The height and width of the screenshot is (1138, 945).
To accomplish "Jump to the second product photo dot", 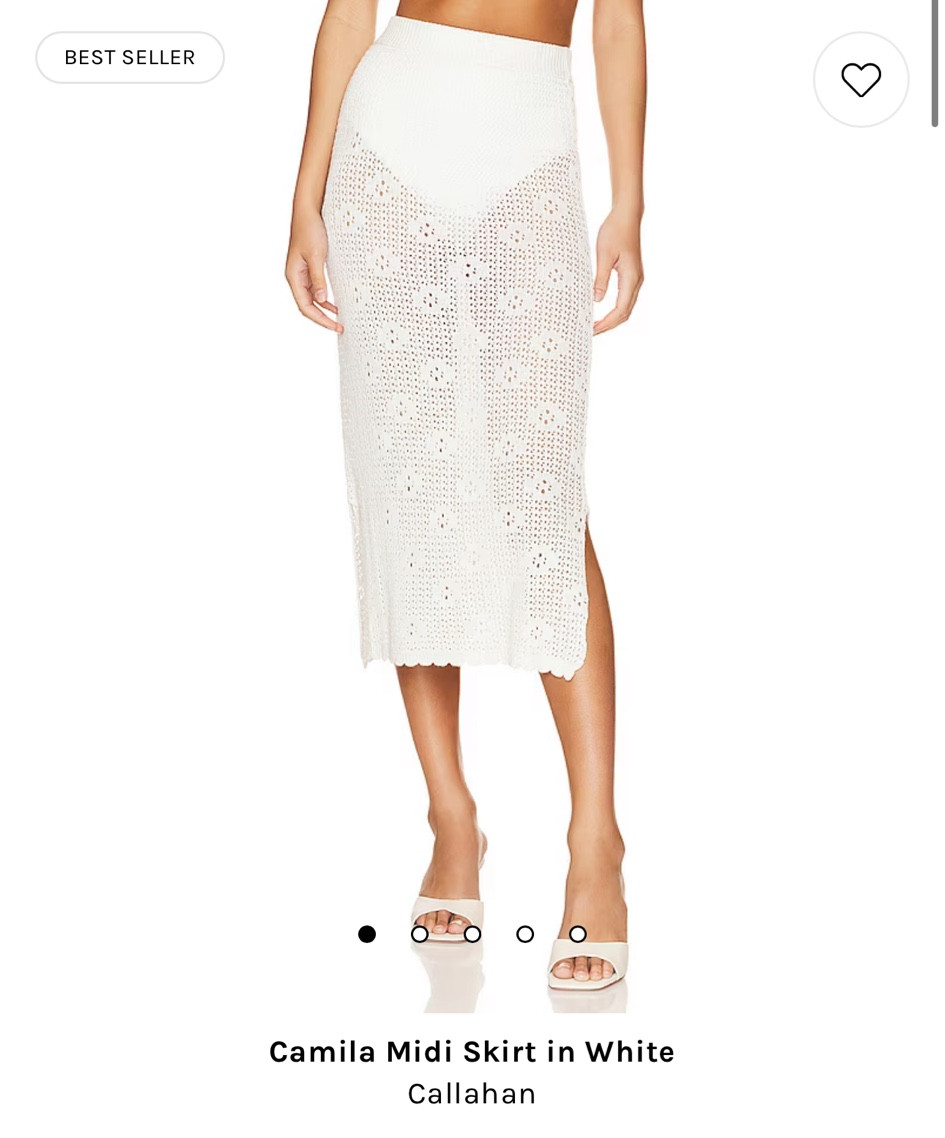I will 420,934.
